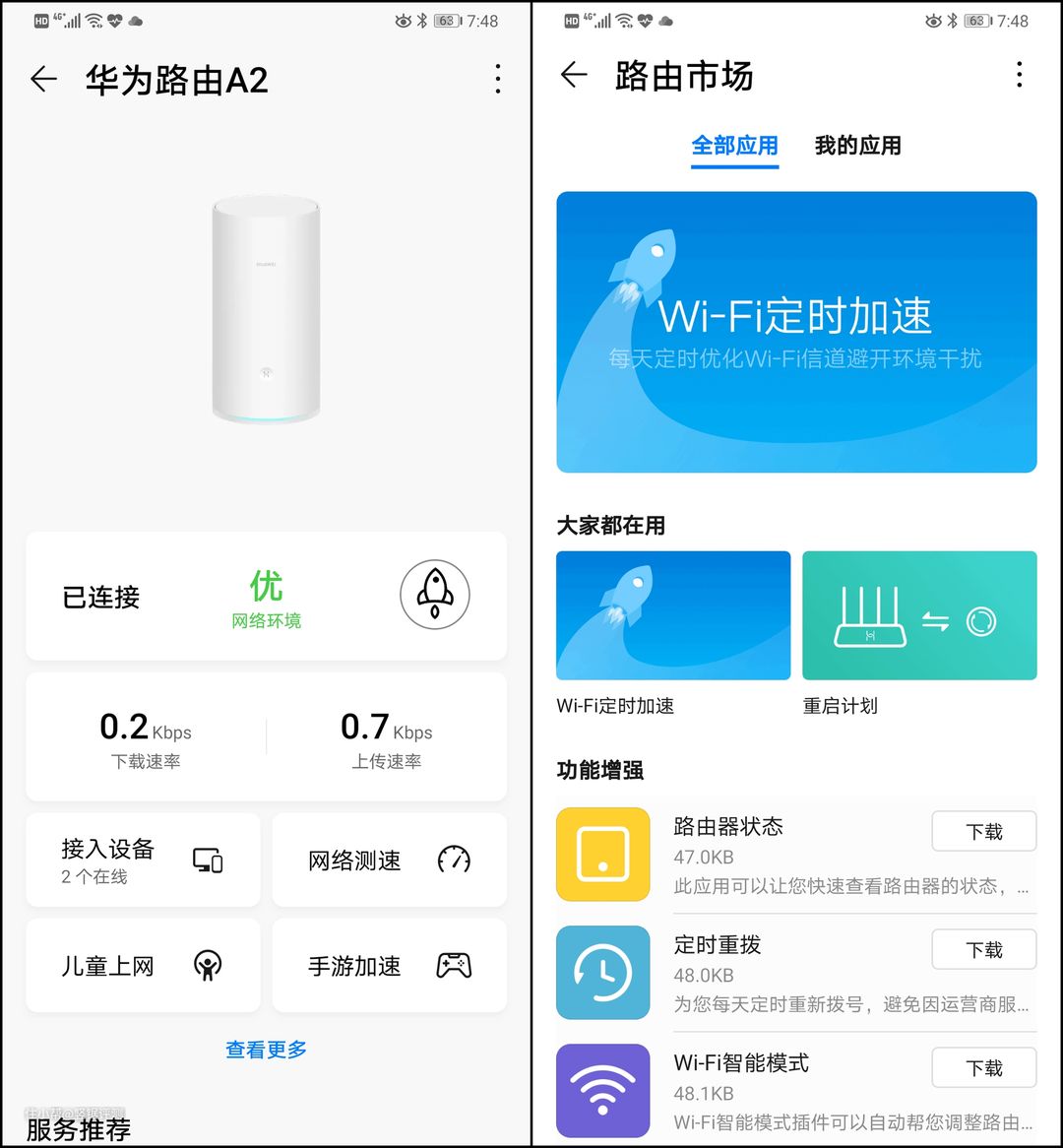Image resolution: width=1063 pixels, height=1148 pixels.
Task: Open the 儿童上网 parental control card
Action: click(x=143, y=966)
